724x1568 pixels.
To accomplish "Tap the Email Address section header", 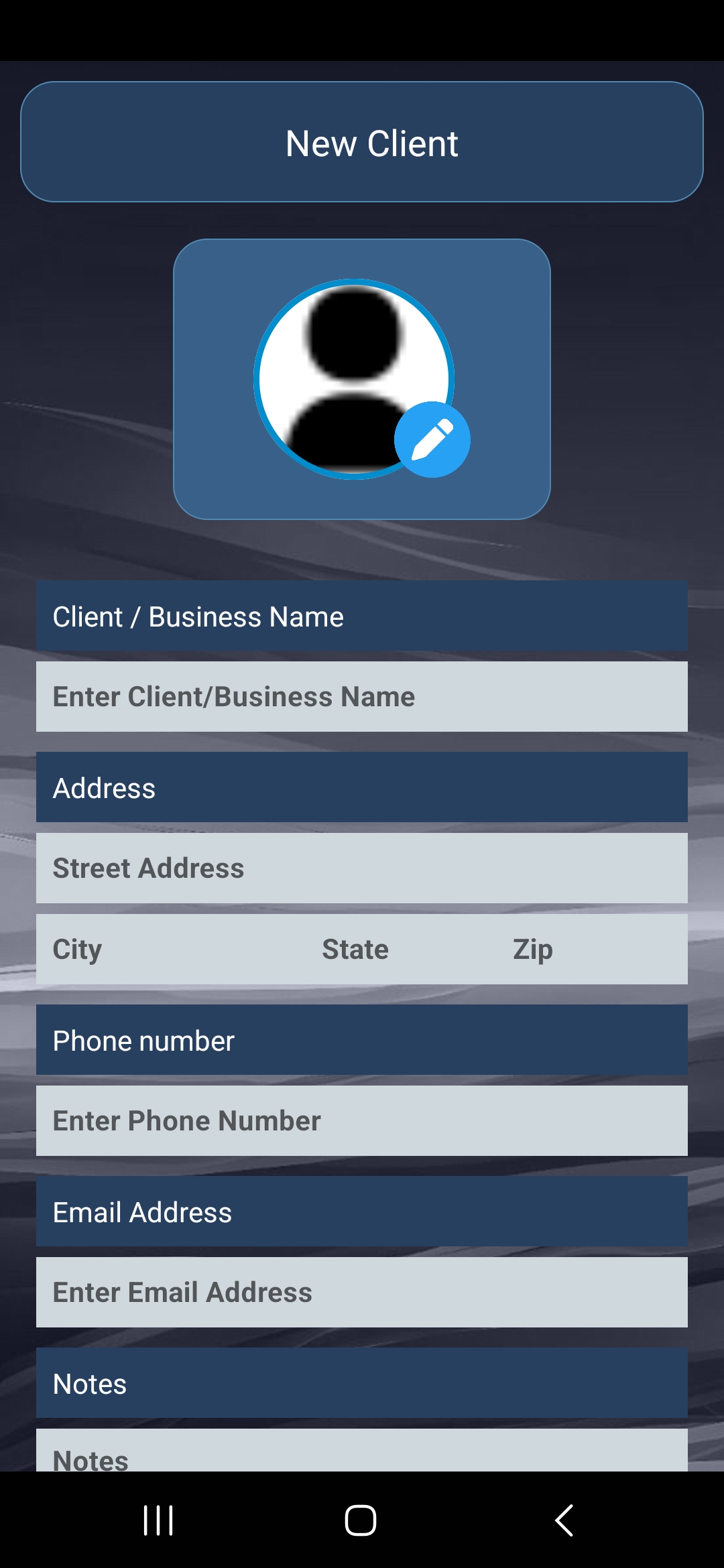I will click(362, 1212).
